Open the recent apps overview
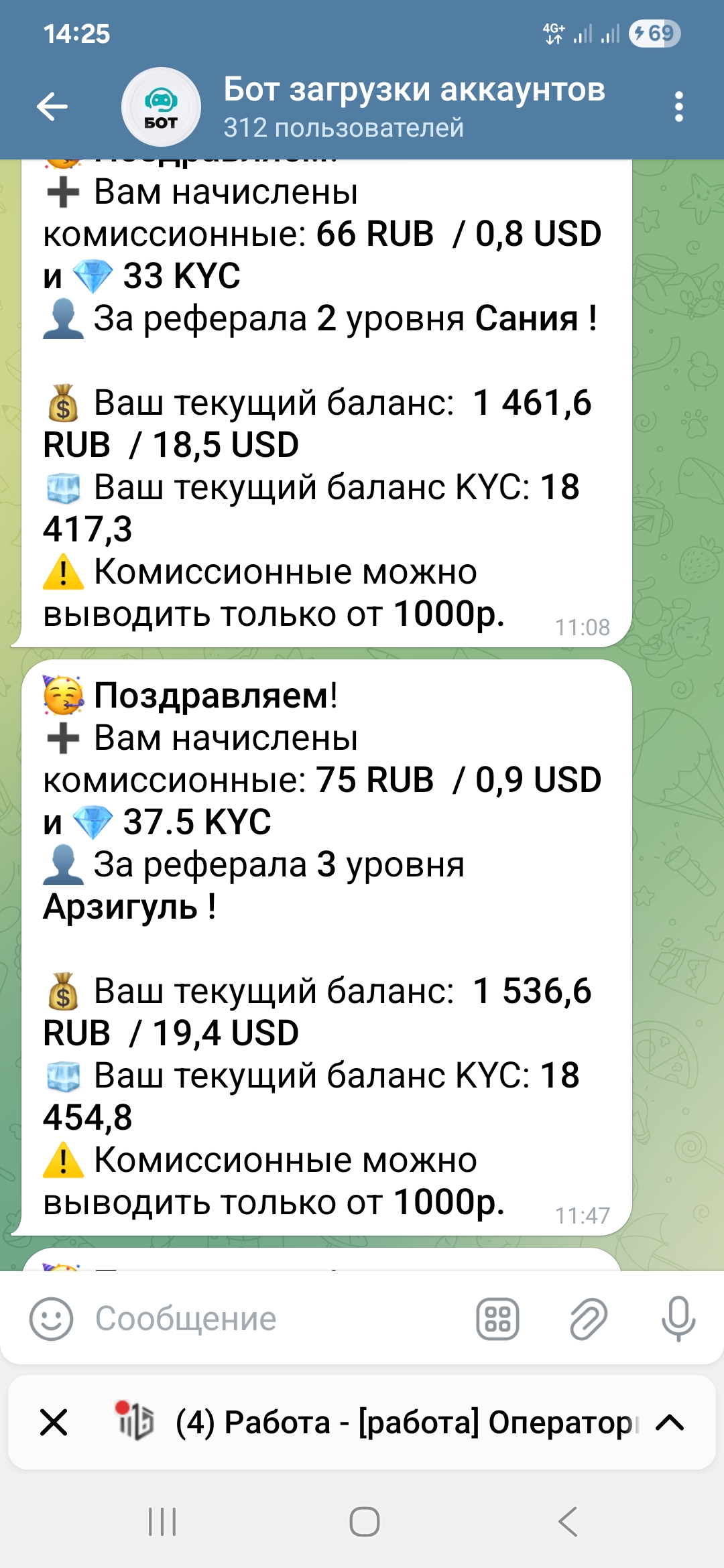This screenshot has height=1568, width=724. [162, 1521]
